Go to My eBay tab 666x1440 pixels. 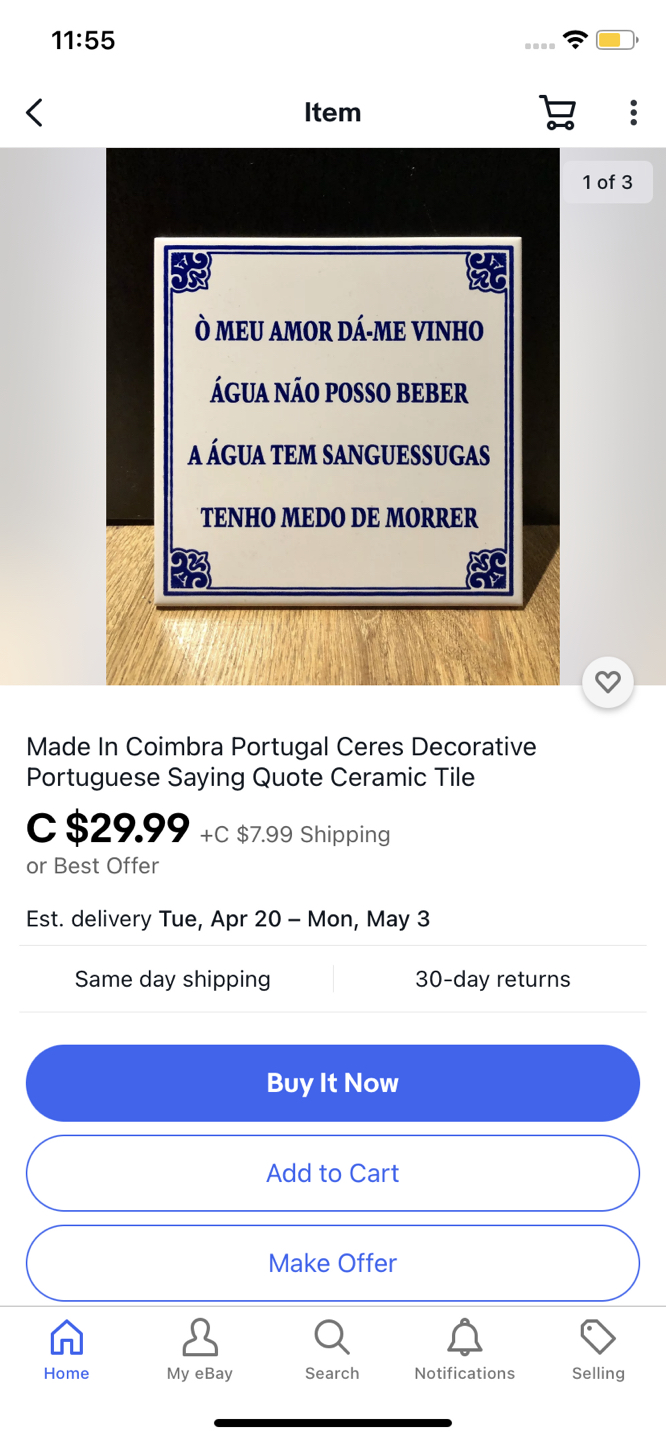click(x=200, y=1350)
